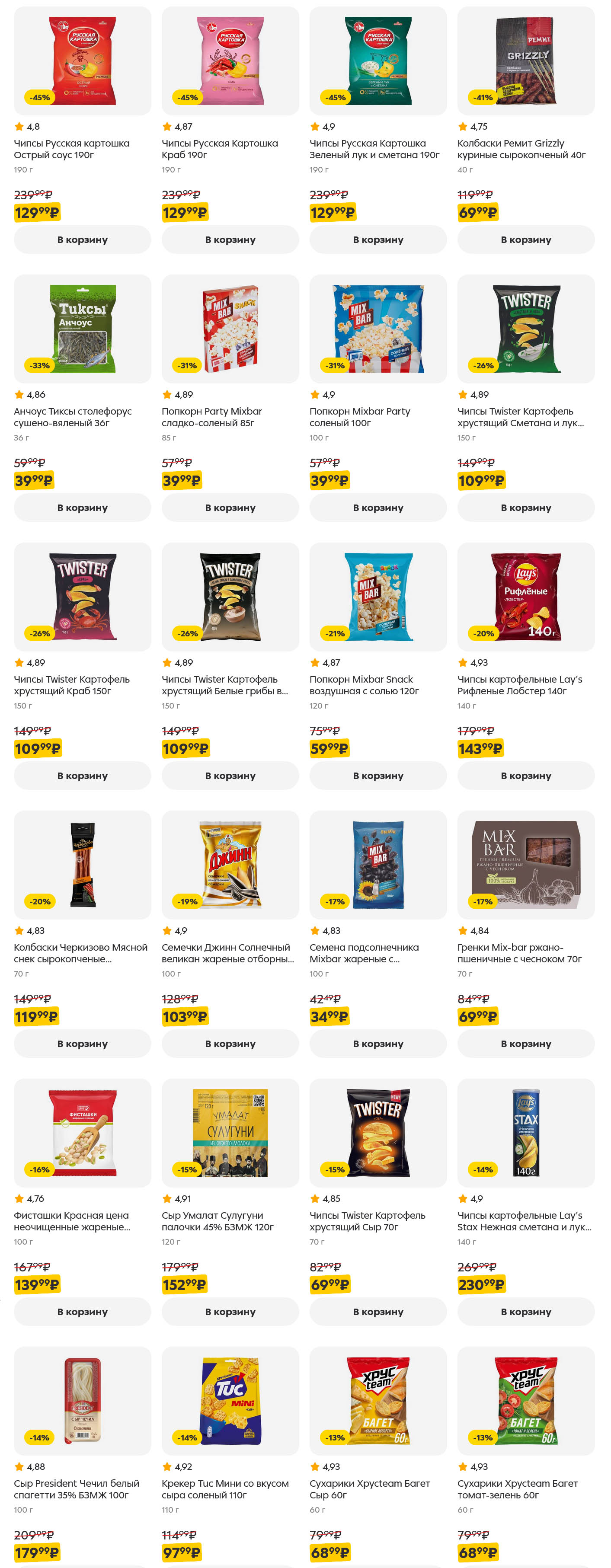611x1568 pixels.
Task: Add Попкорн Mixbar Snack 120г to cart
Action: pyautogui.click(x=378, y=776)
